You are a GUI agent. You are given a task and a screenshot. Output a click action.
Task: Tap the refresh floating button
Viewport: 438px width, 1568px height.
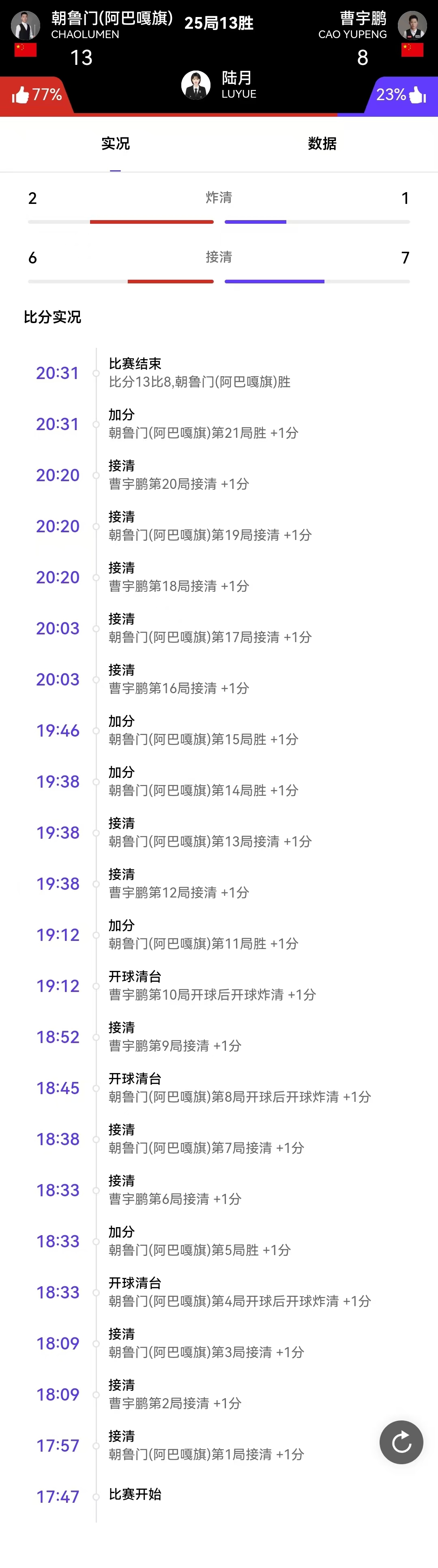tap(401, 1442)
